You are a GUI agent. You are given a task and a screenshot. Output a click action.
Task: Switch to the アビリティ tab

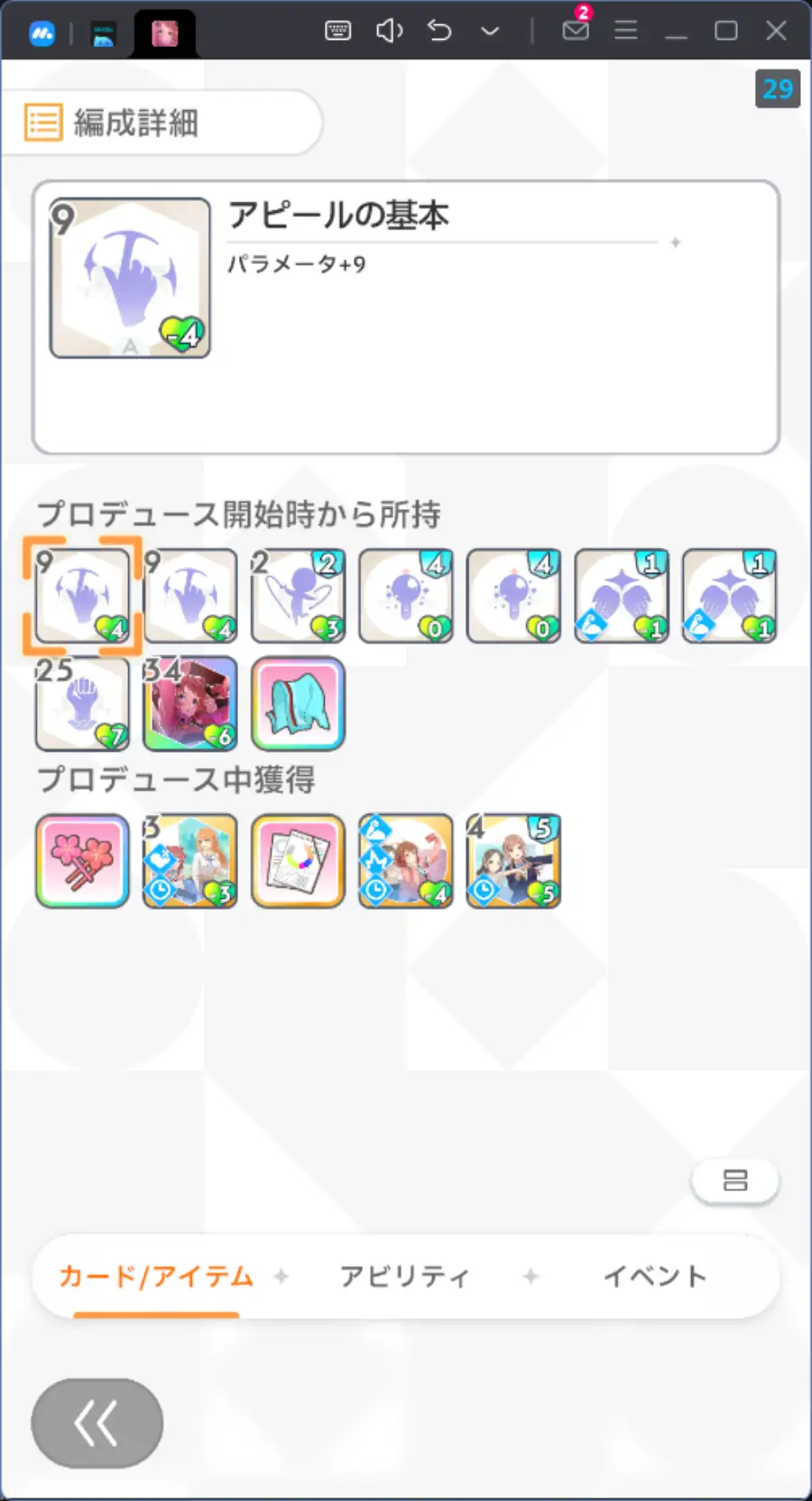[x=404, y=1276]
